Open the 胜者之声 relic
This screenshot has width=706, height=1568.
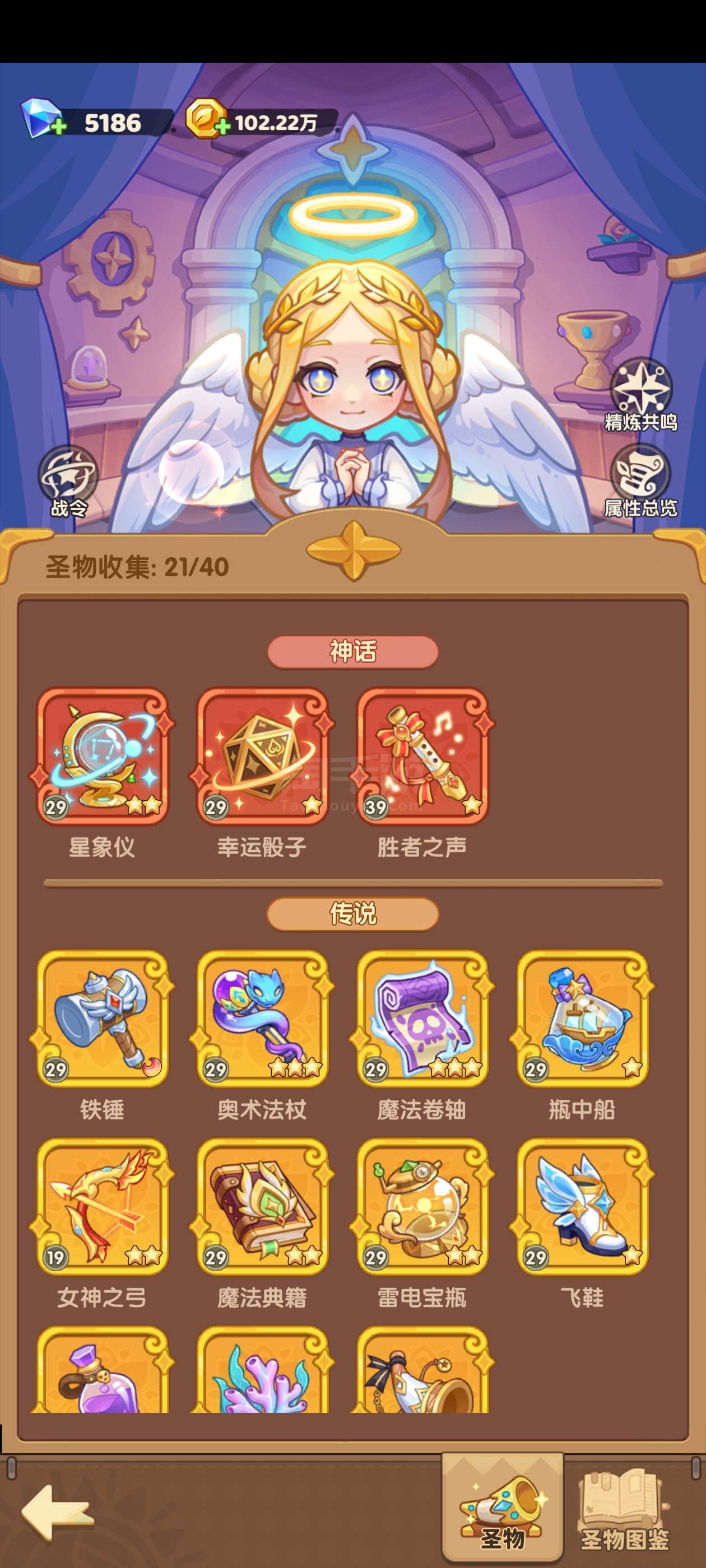pyautogui.click(x=422, y=756)
